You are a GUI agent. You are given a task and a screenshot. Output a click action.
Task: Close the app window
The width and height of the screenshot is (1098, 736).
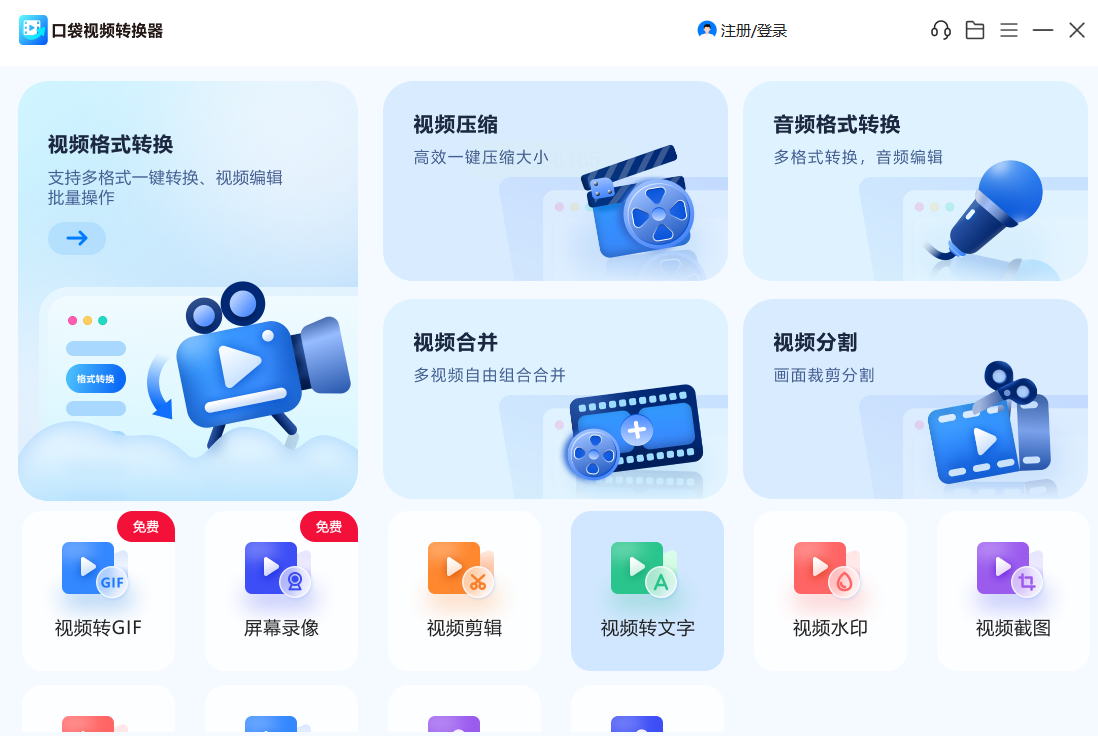click(x=1077, y=30)
